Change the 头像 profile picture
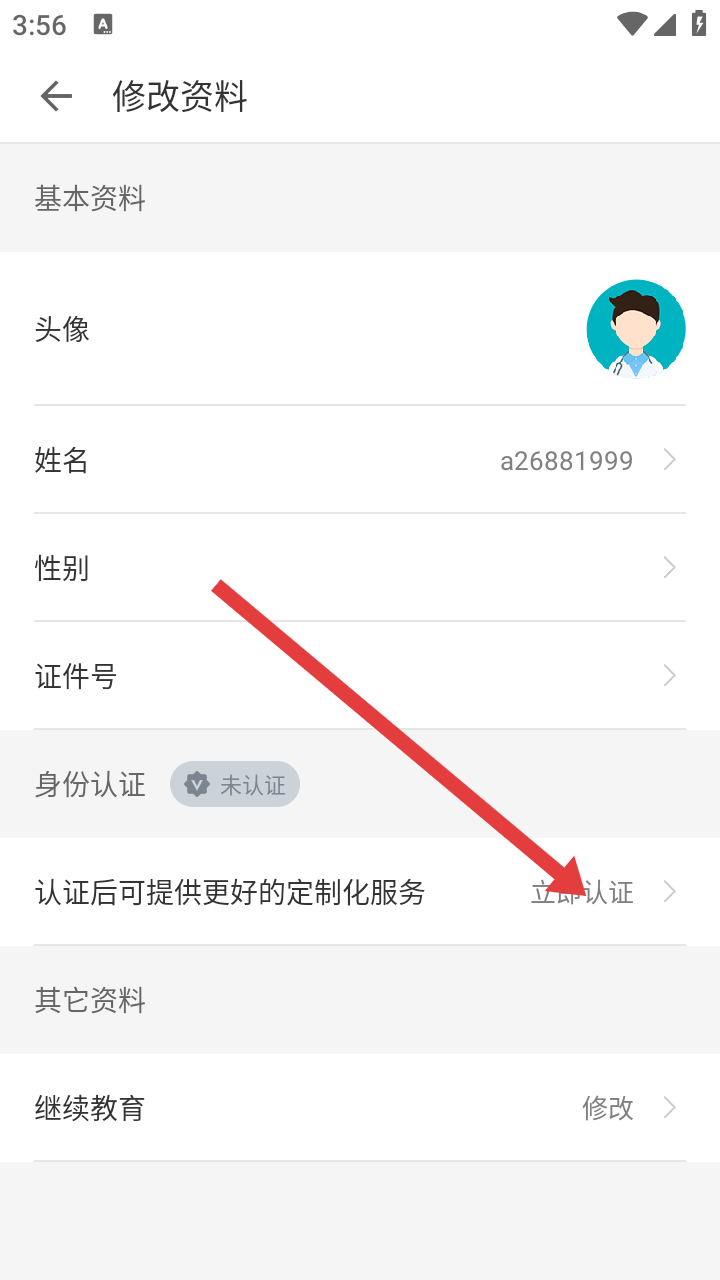 (635, 329)
